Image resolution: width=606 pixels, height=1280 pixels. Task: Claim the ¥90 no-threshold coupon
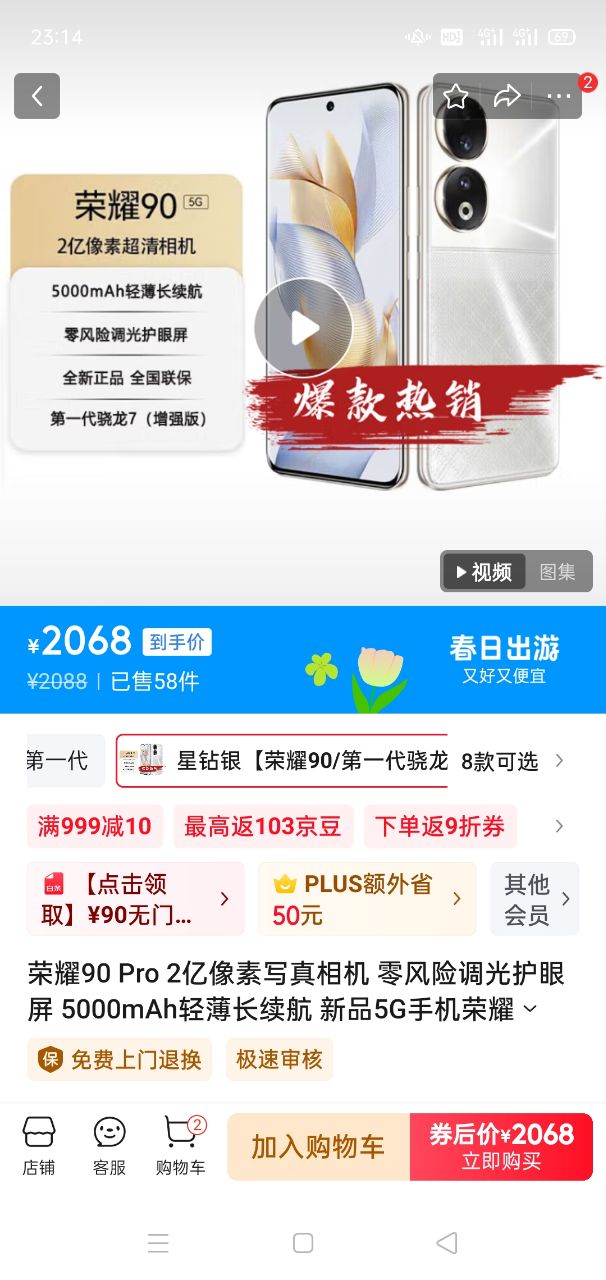[x=135, y=899]
